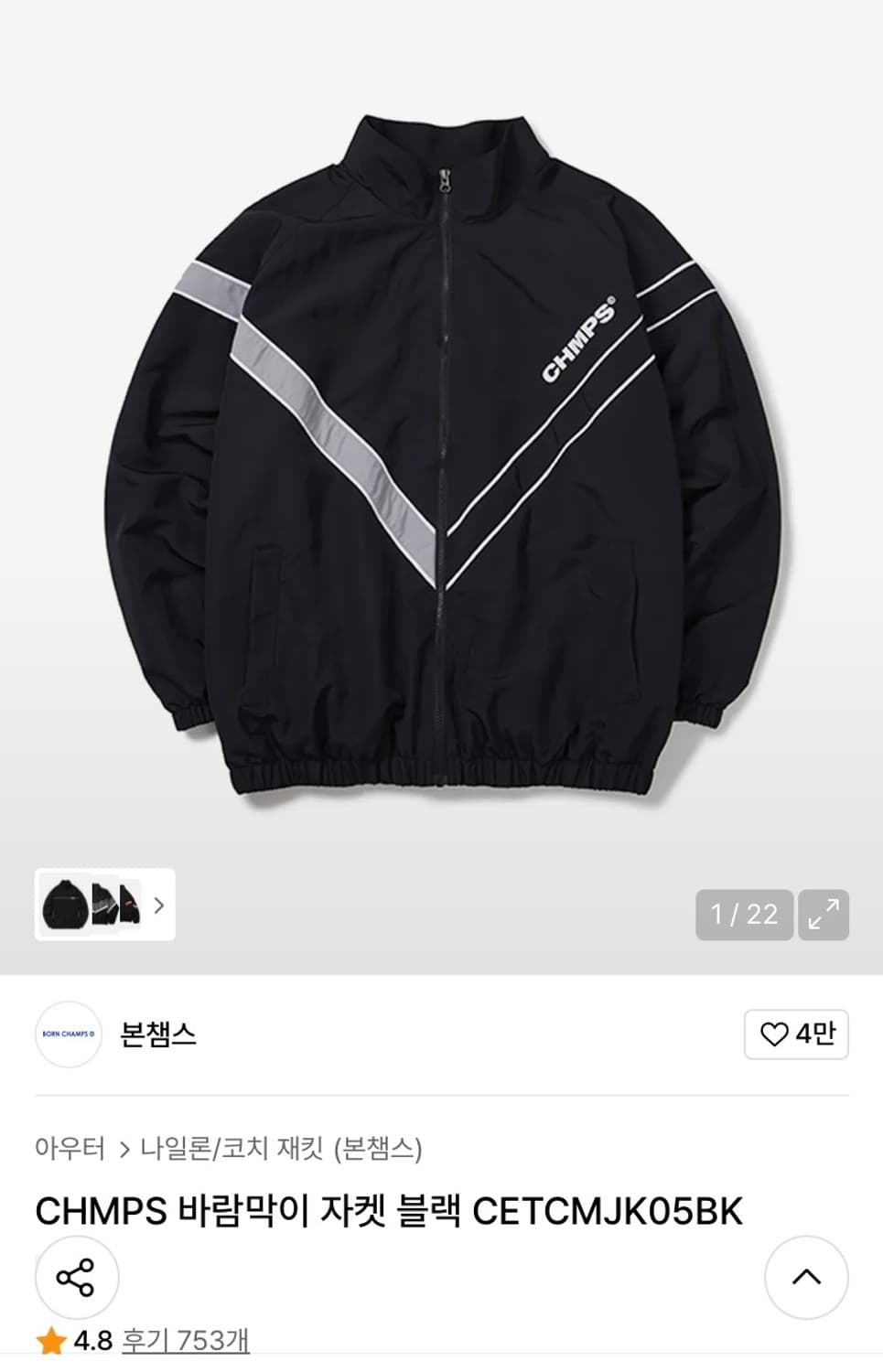Viewport: 883px width, 1372px height.
Task: Select the first jacket thumbnail in the strip
Action: coord(66,906)
